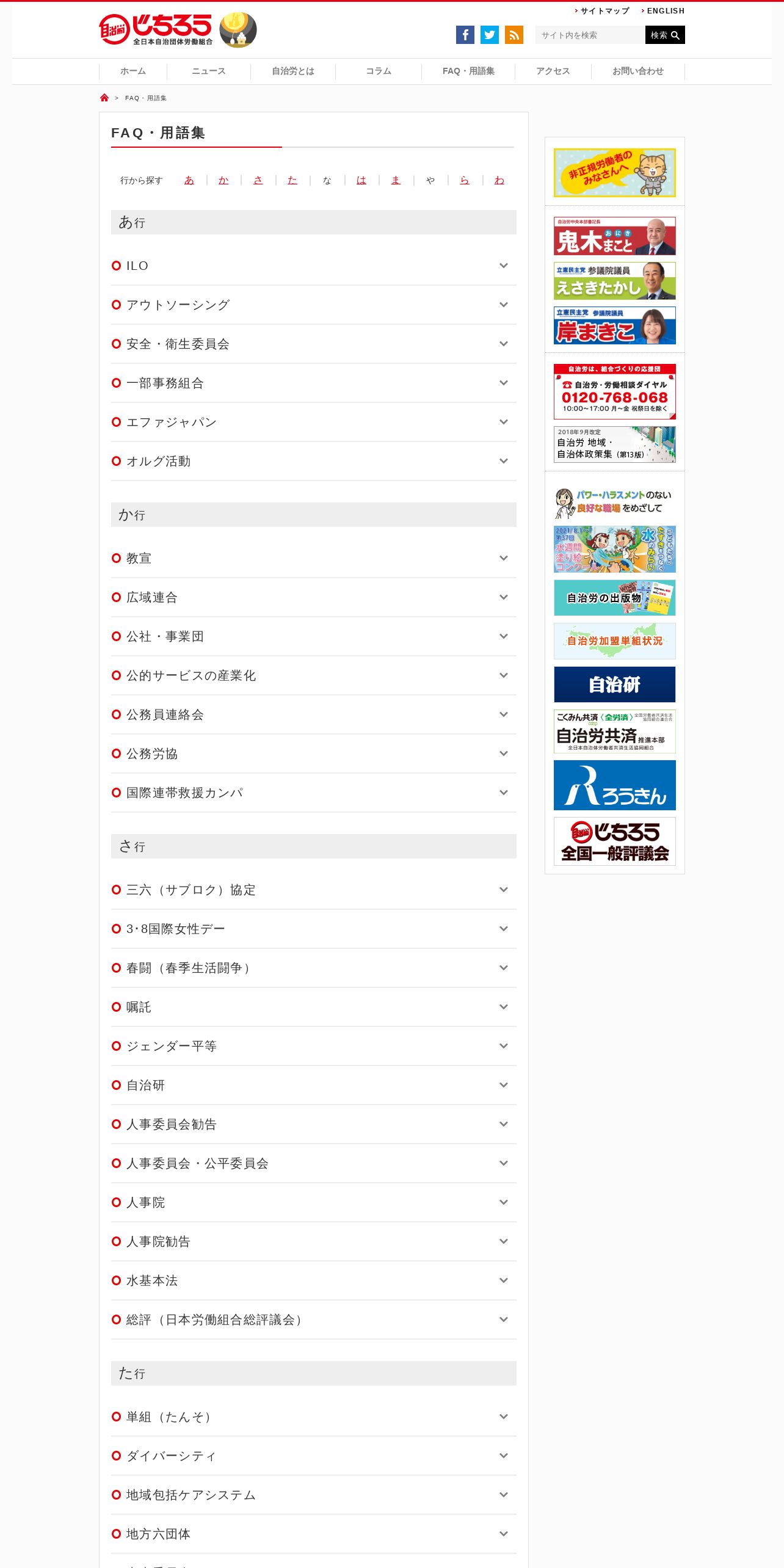Open the Twitter icon in header
The height and width of the screenshot is (1568, 784).
(490, 35)
